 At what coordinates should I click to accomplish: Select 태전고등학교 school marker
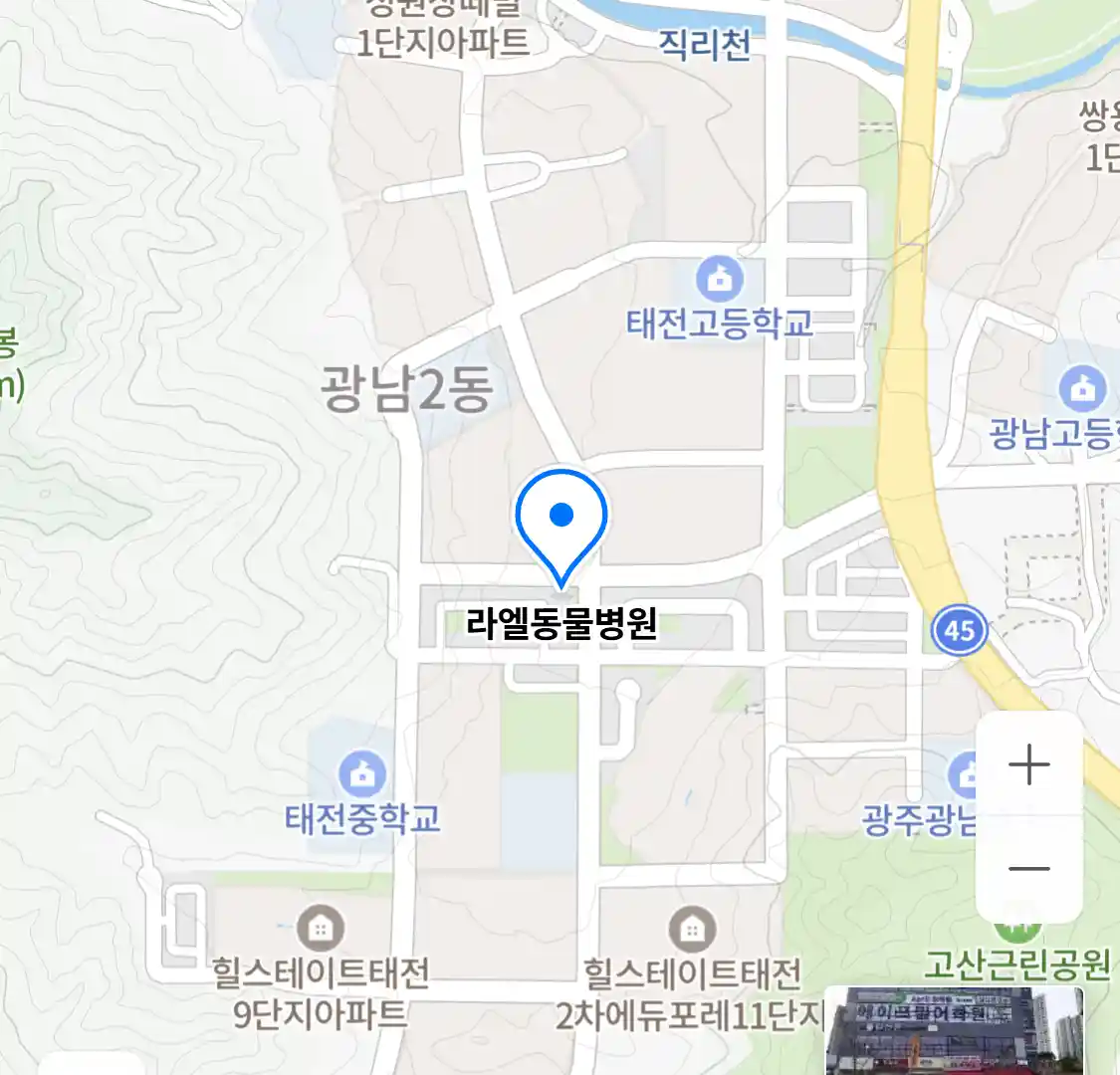coord(719,280)
